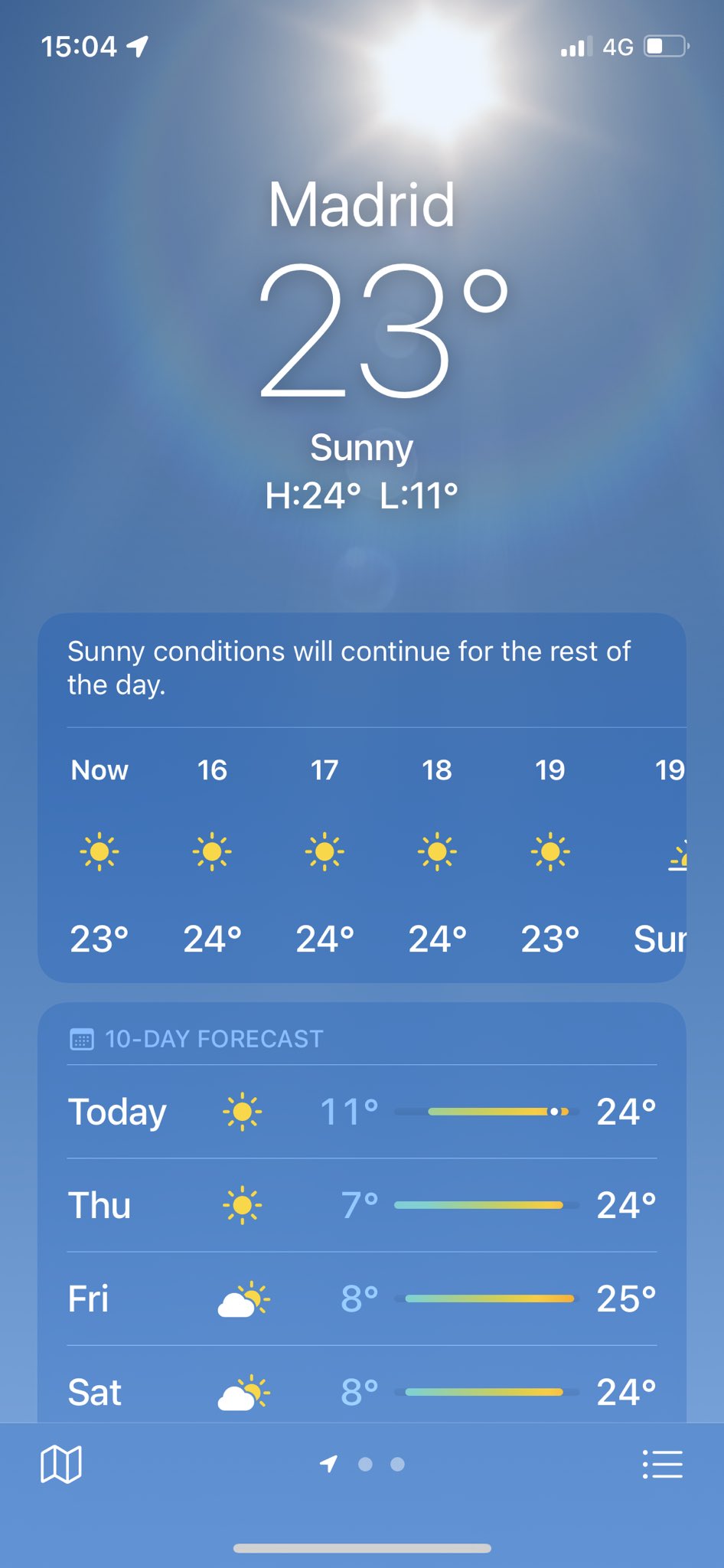Open the Sat forecast row

click(361, 1391)
